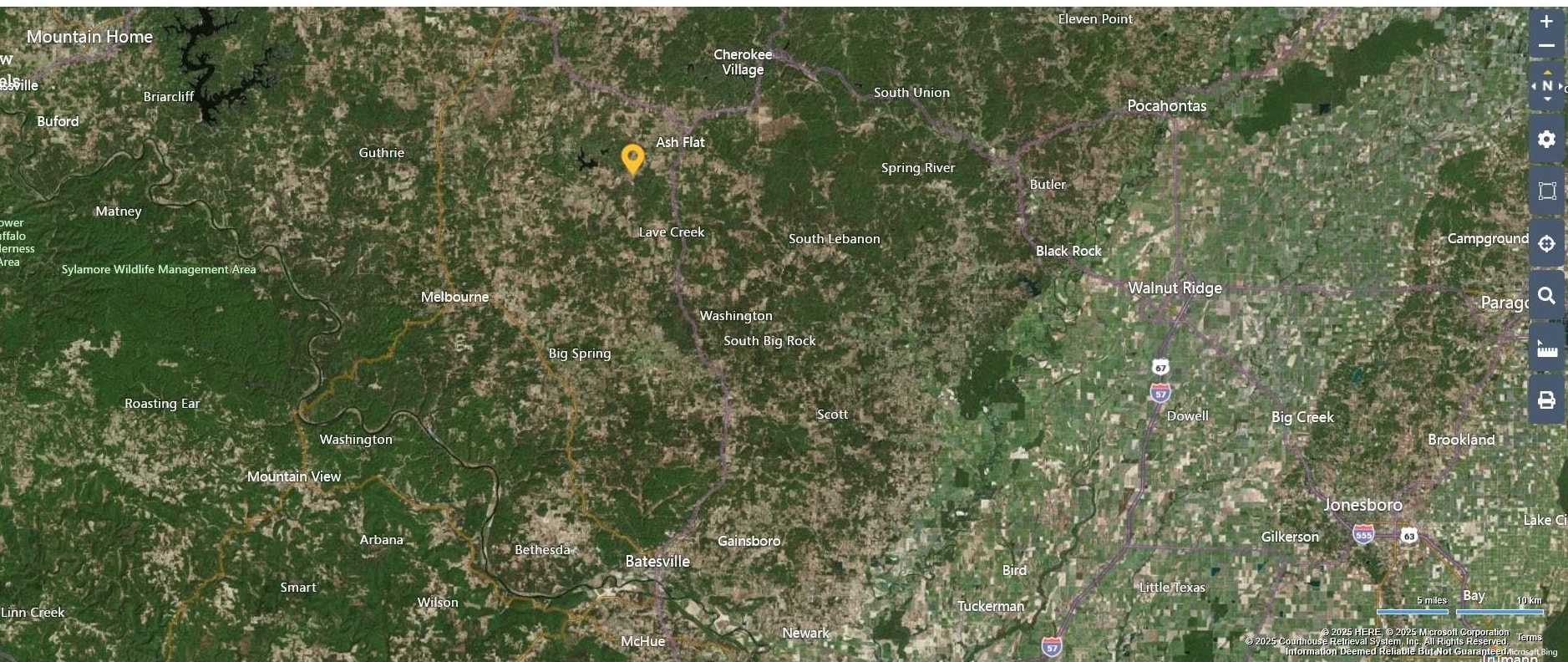Image resolution: width=1568 pixels, height=662 pixels.
Task: Zoom in on the map
Action: point(1546,22)
